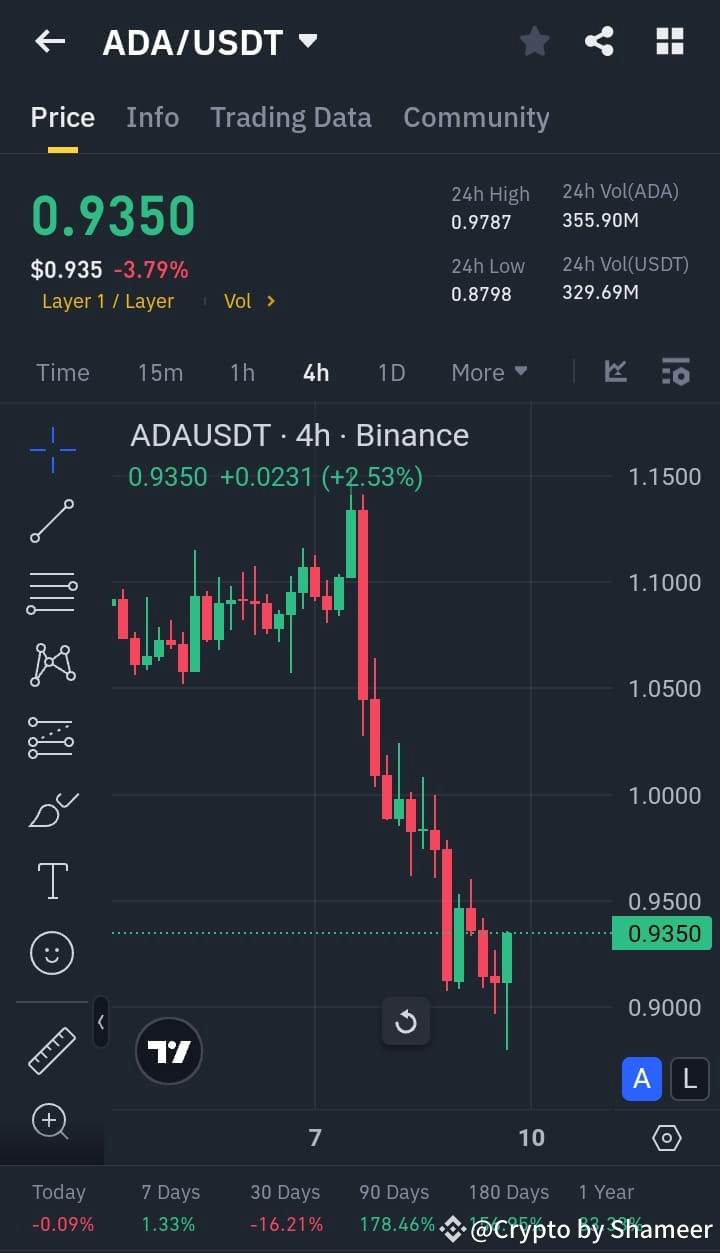Image resolution: width=720 pixels, height=1253 pixels.
Task: Expand the More timeframes dropdown
Action: coord(489,371)
